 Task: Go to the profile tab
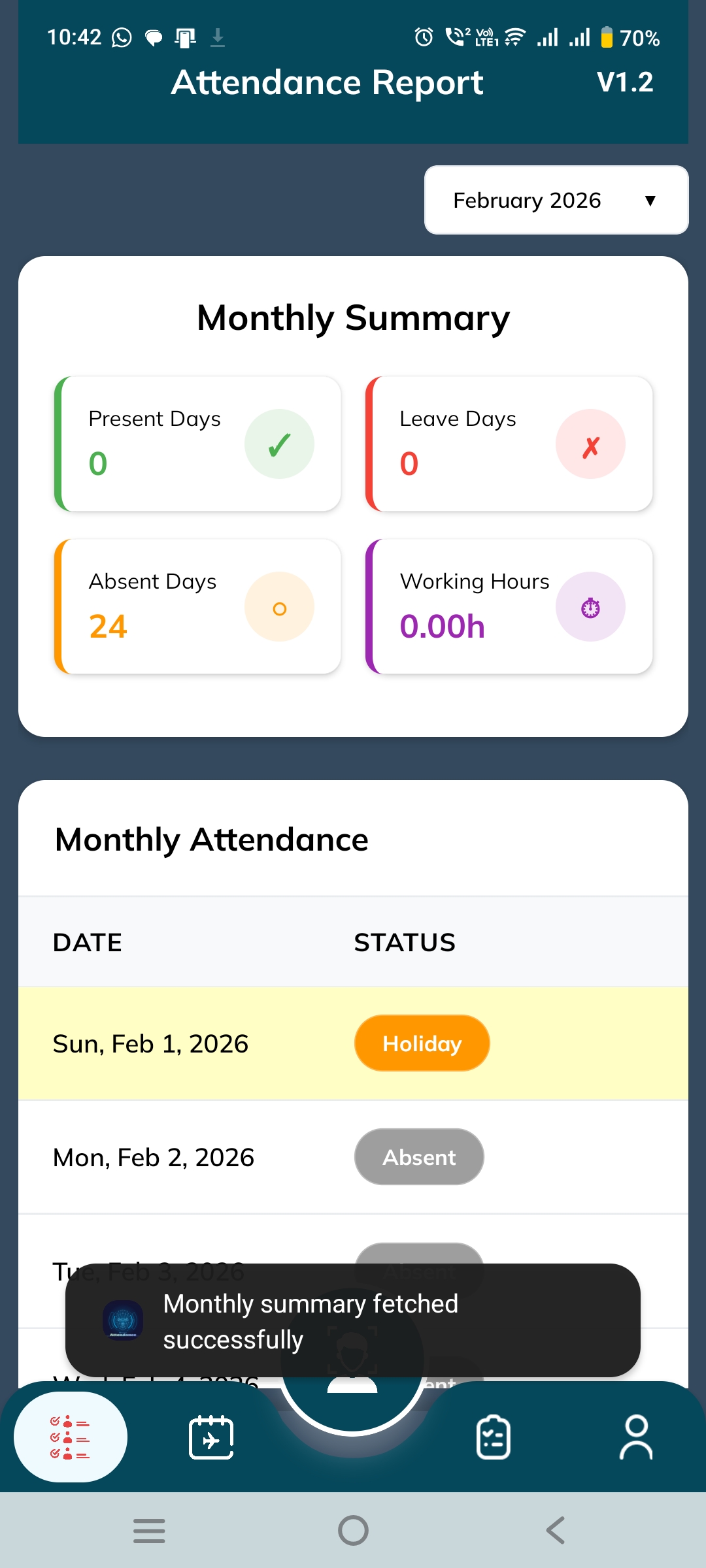[635, 1437]
